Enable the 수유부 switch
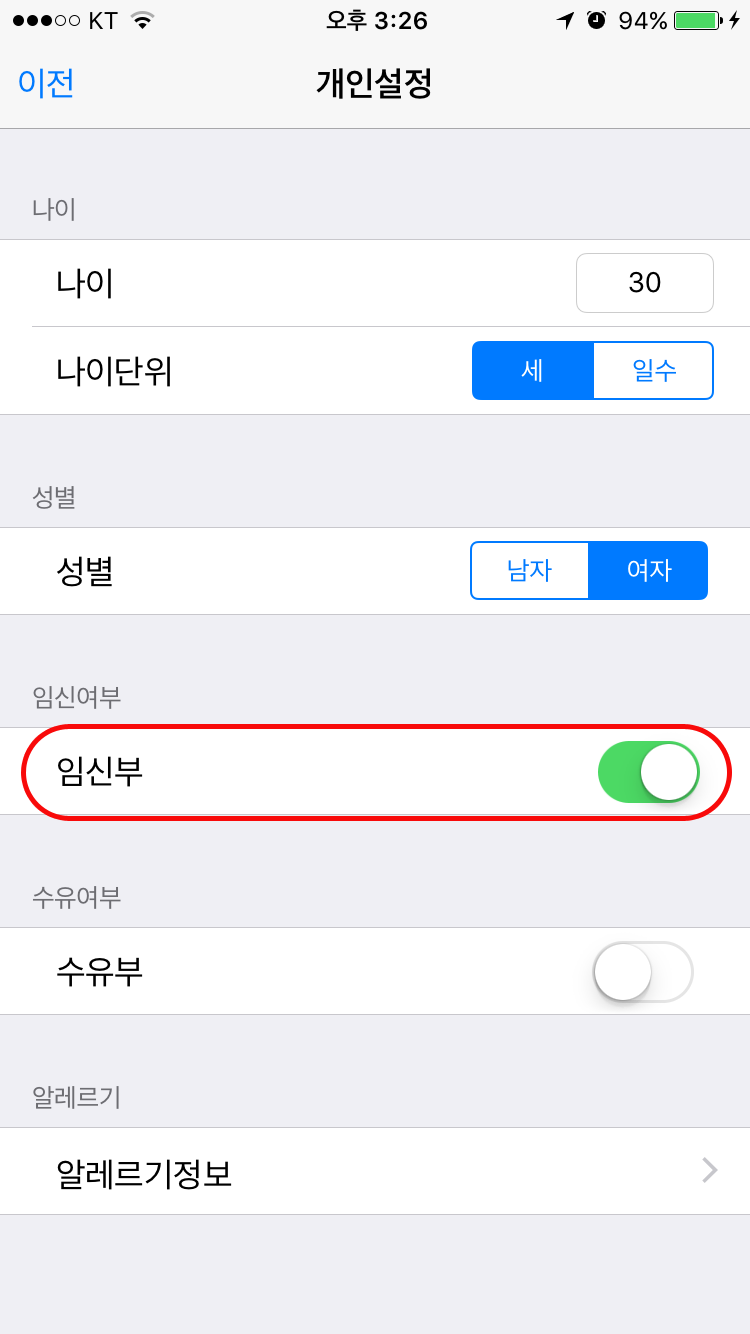The image size is (750, 1334). 643,972
